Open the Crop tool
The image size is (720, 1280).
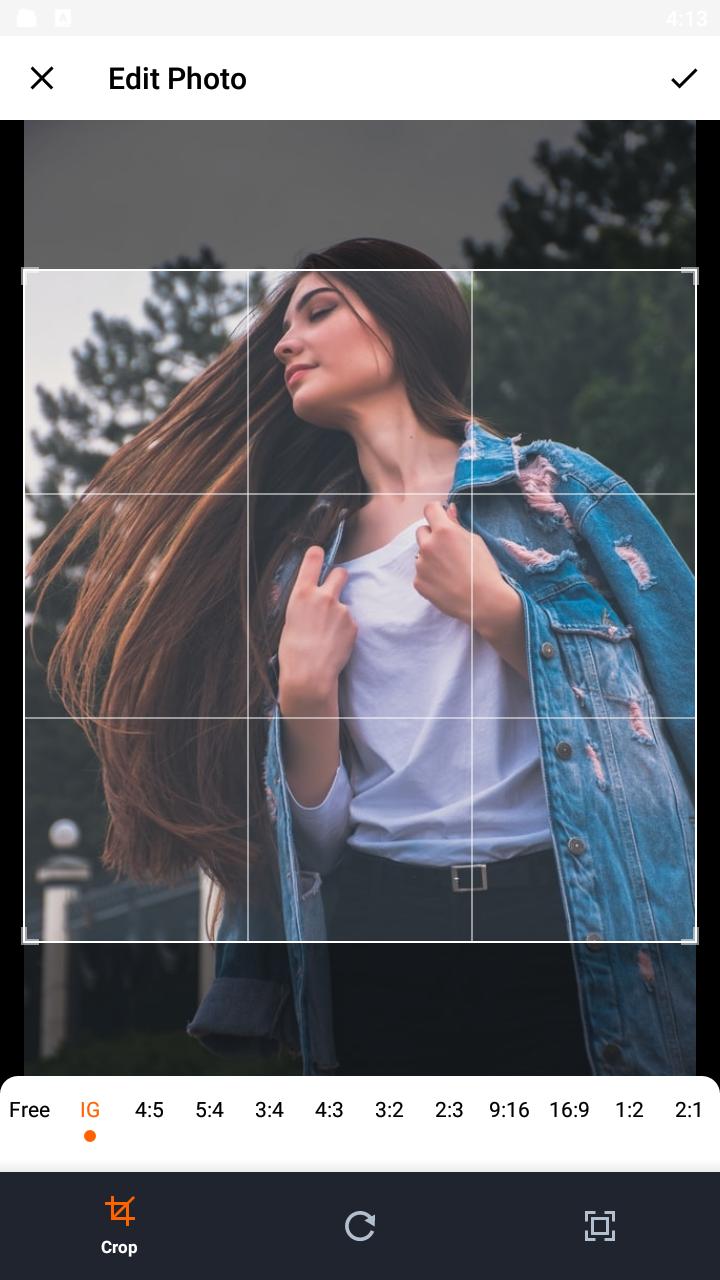119,1225
